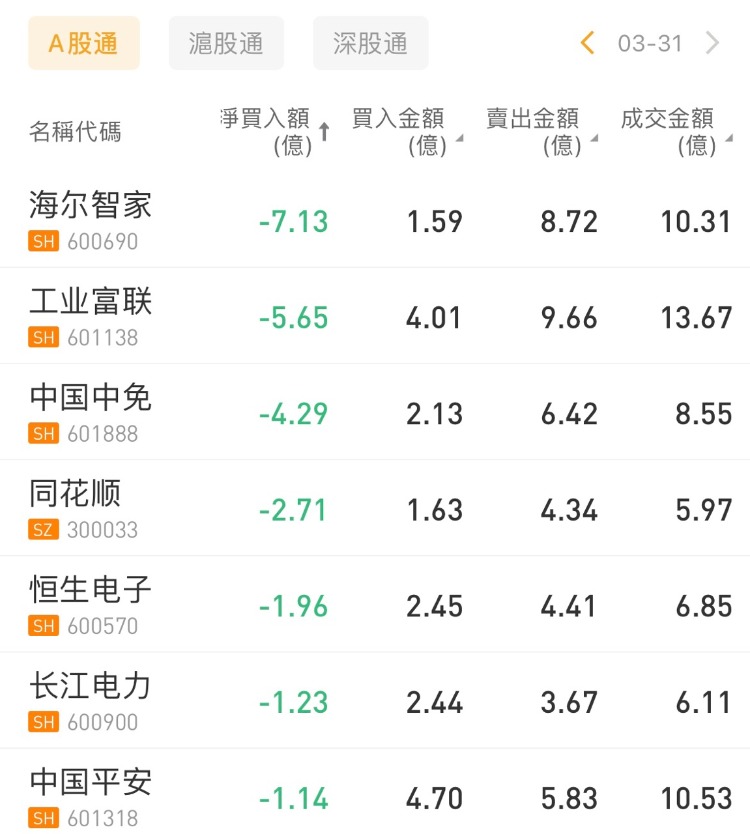The image size is (750, 834).
Task: Switch to the 滬股通 tab
Action: (x=226, y=44)
